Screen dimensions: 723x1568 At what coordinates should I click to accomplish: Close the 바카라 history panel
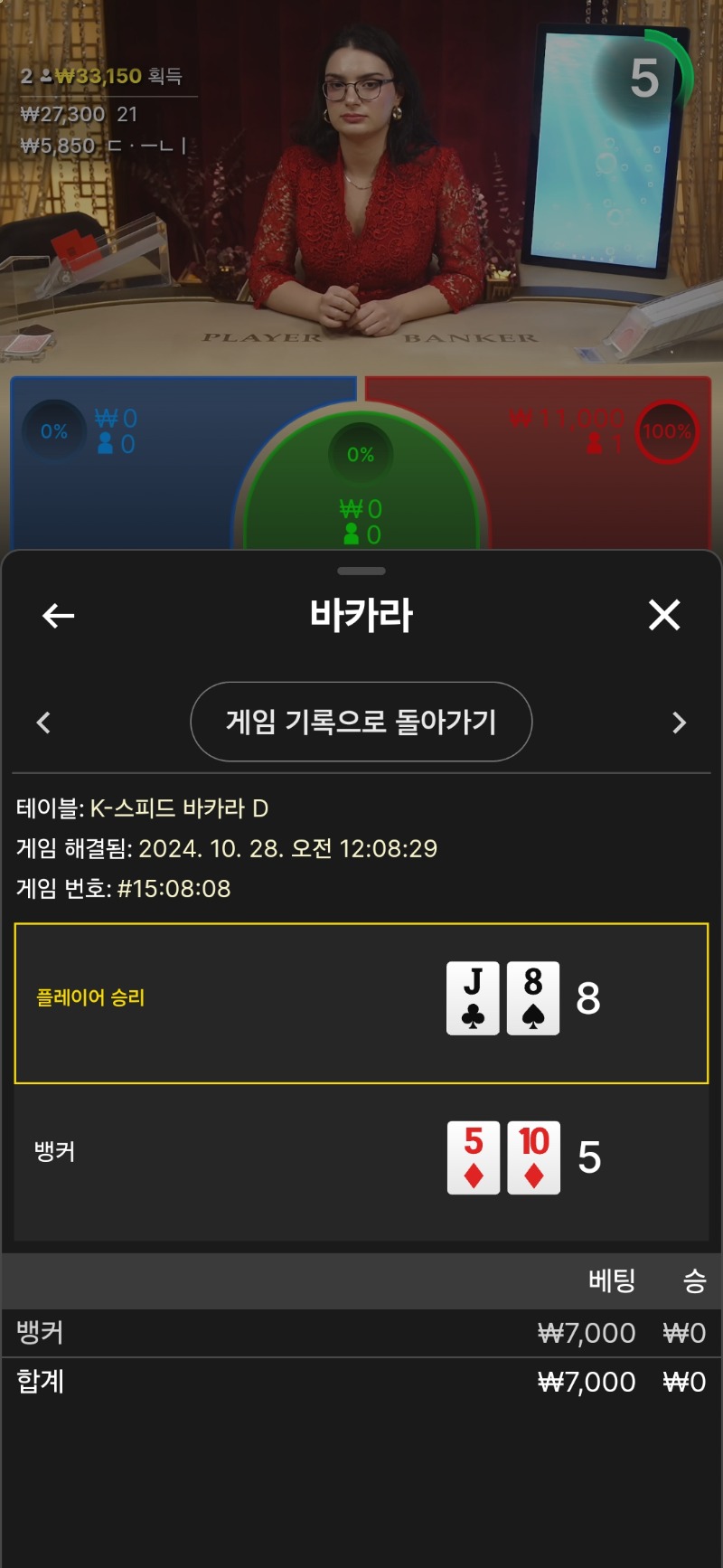coord(664,616)
